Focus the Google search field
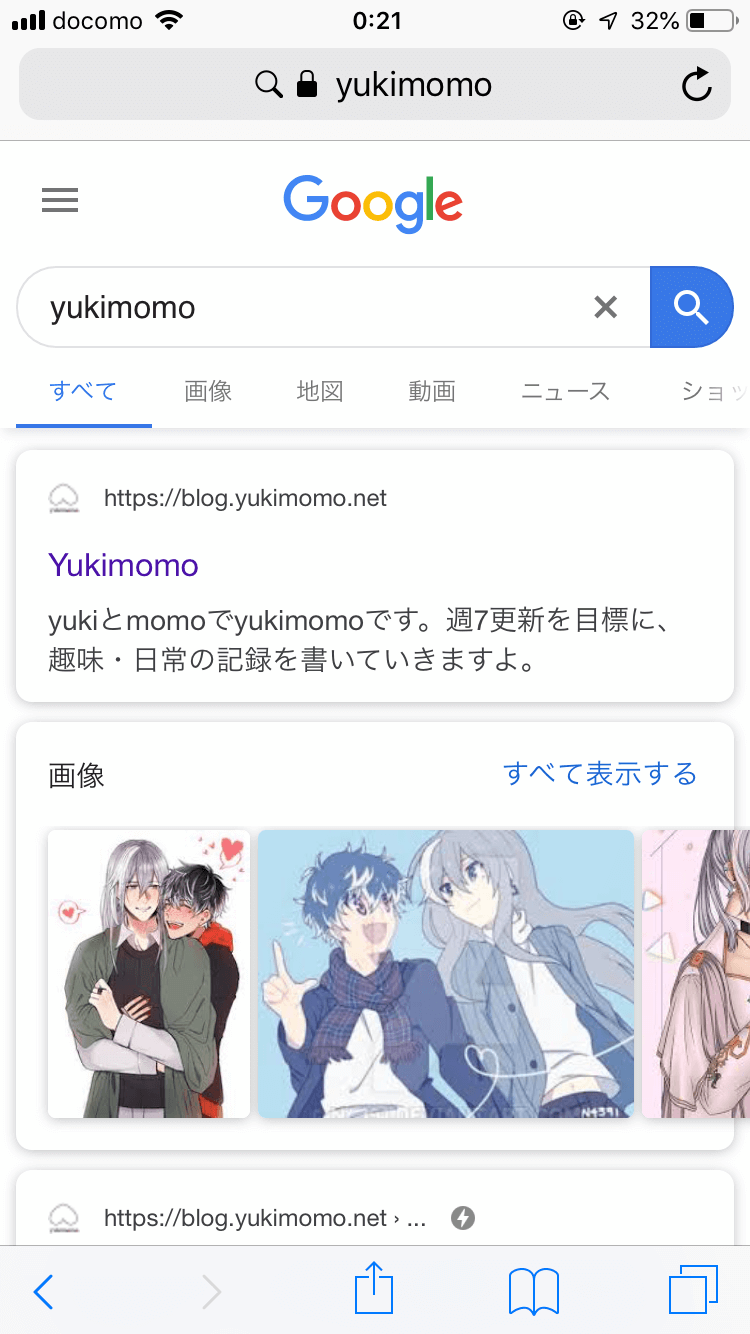This screenshot has height=1334, width=750. tap(300, 307)
